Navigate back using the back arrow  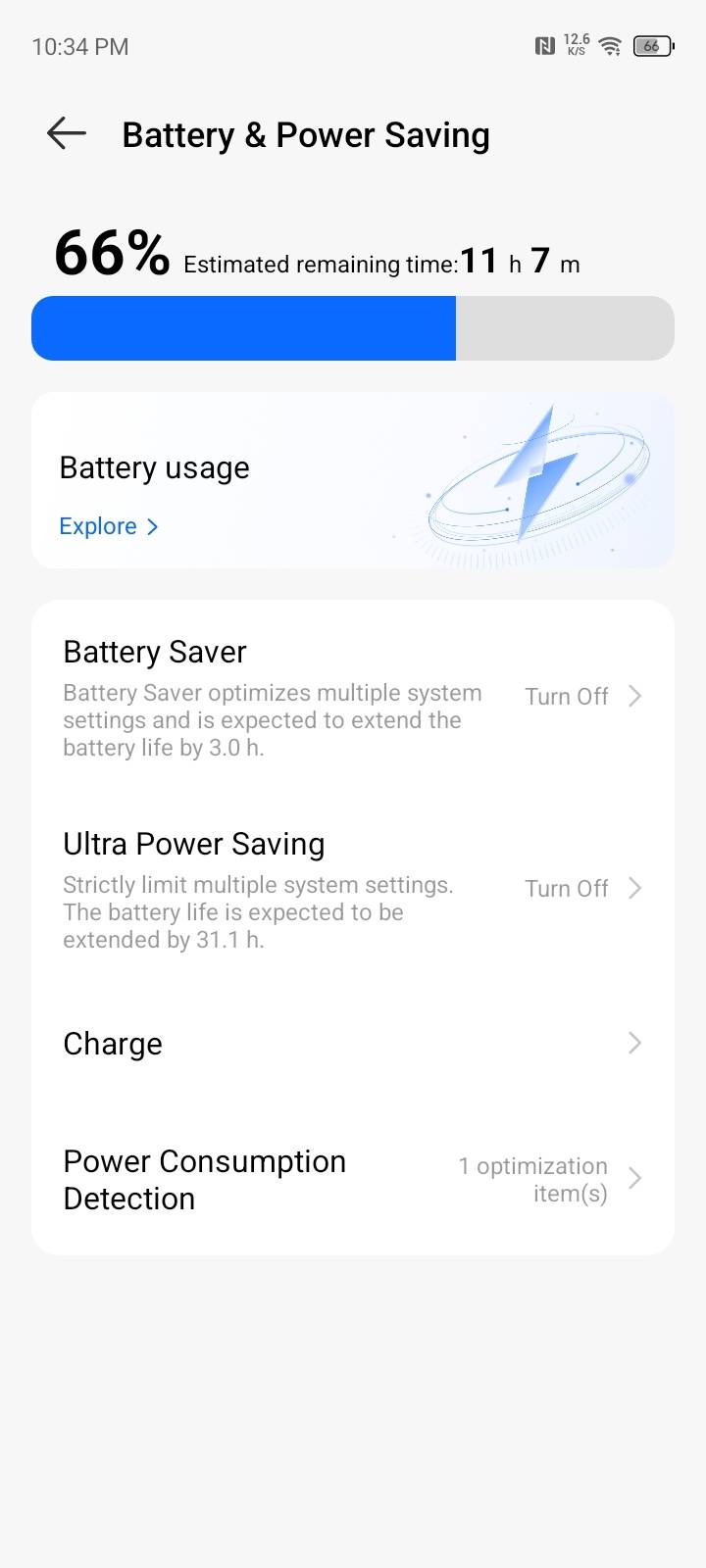65,133
